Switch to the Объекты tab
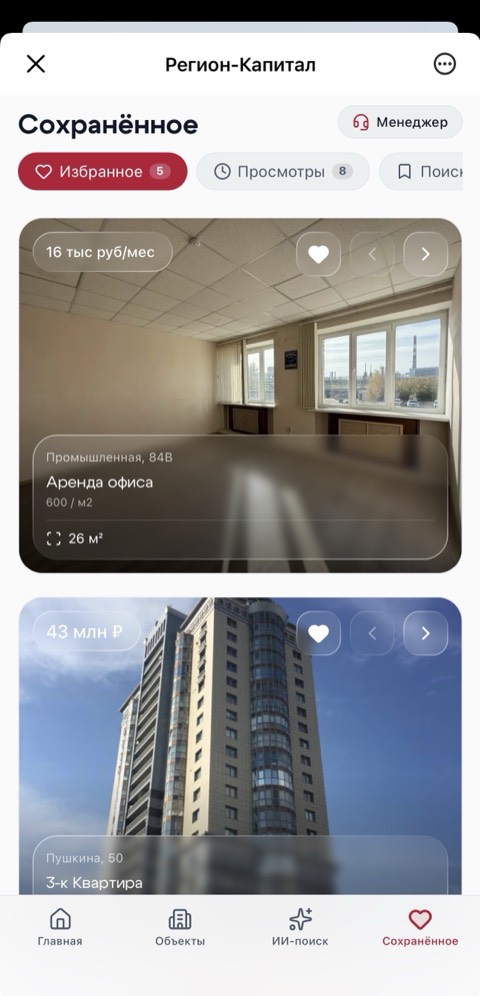 point(180,927)
